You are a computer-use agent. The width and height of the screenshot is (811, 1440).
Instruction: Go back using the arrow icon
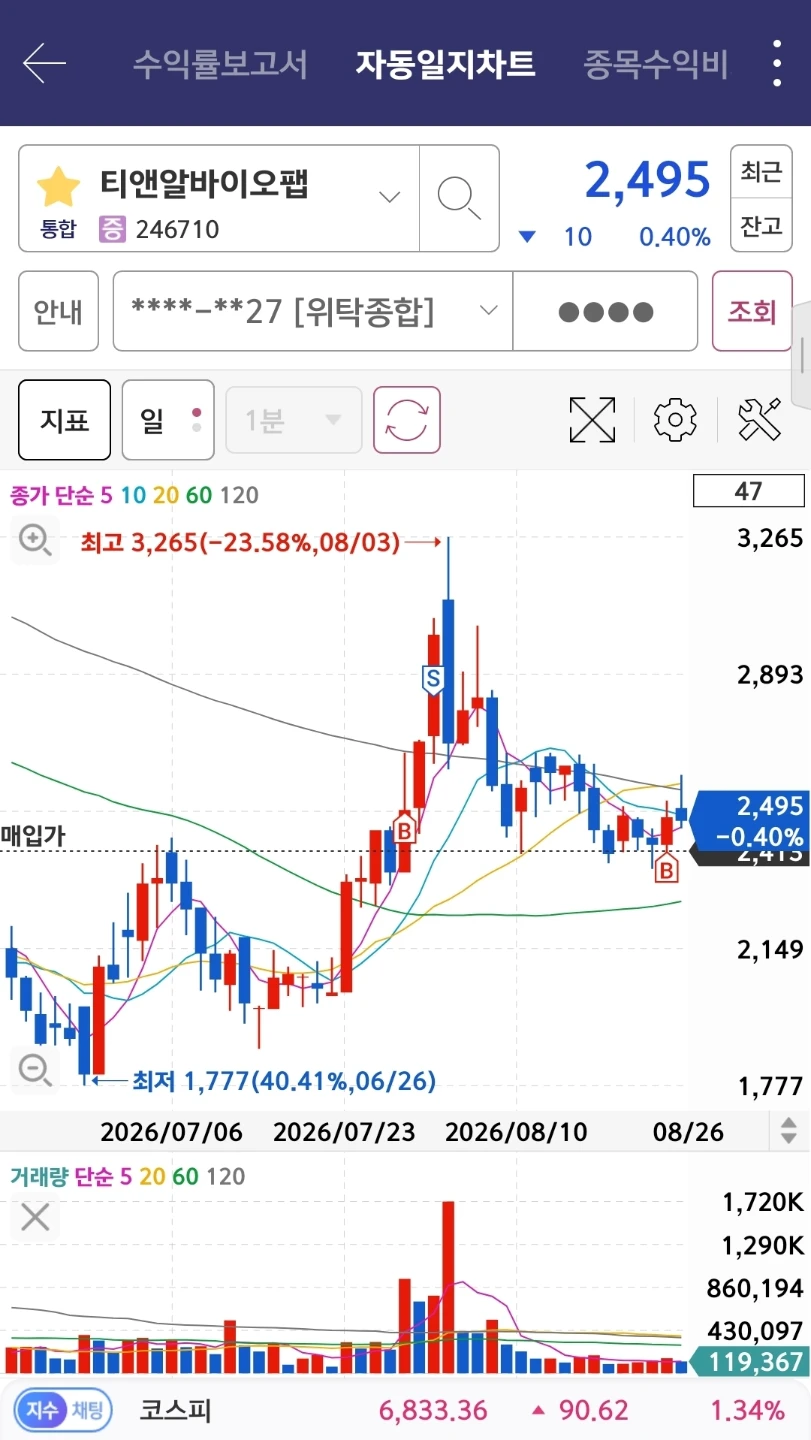tap(44, 63)
